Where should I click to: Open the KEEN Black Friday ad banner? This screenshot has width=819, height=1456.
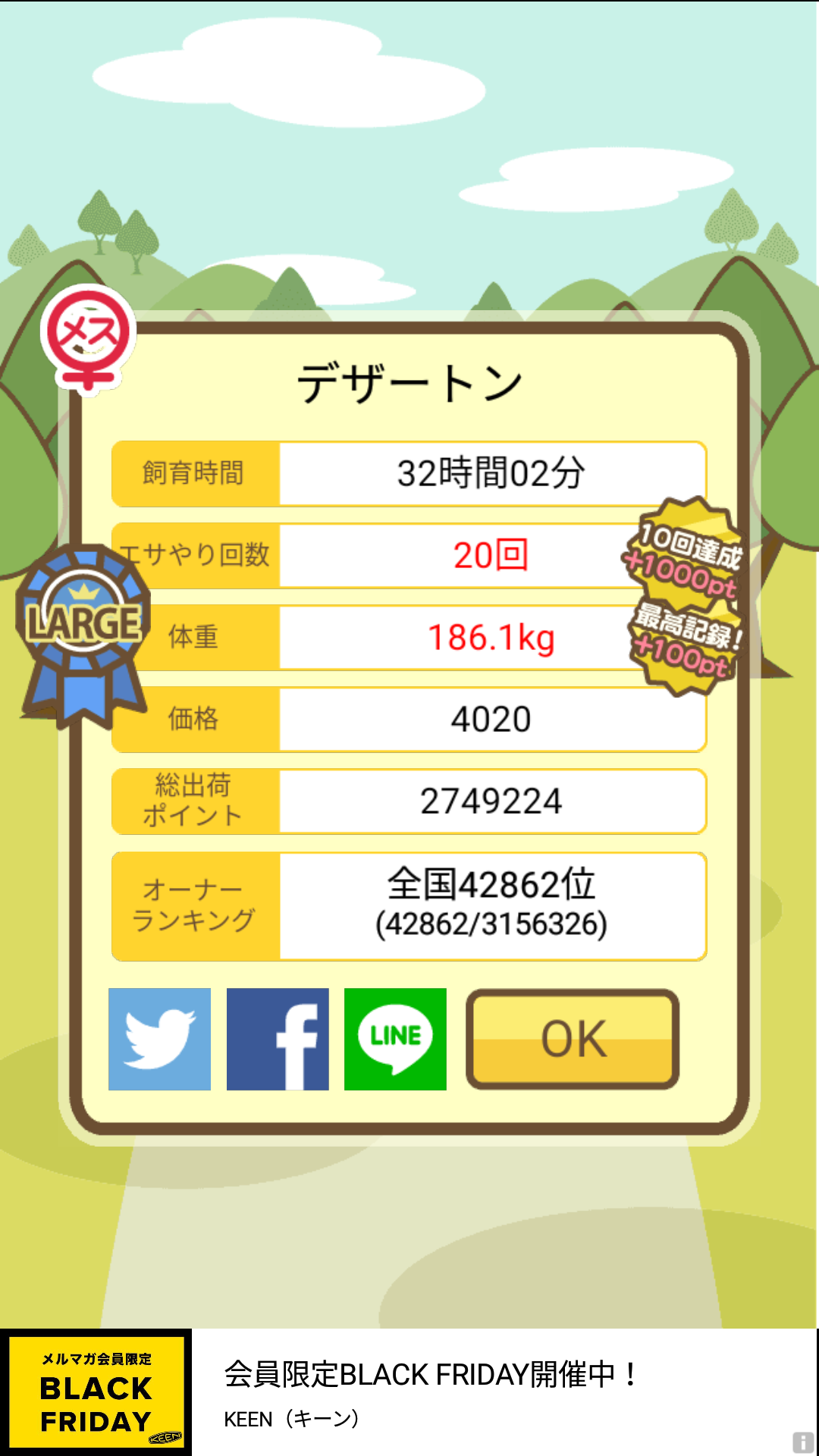tap(409, 1392)
